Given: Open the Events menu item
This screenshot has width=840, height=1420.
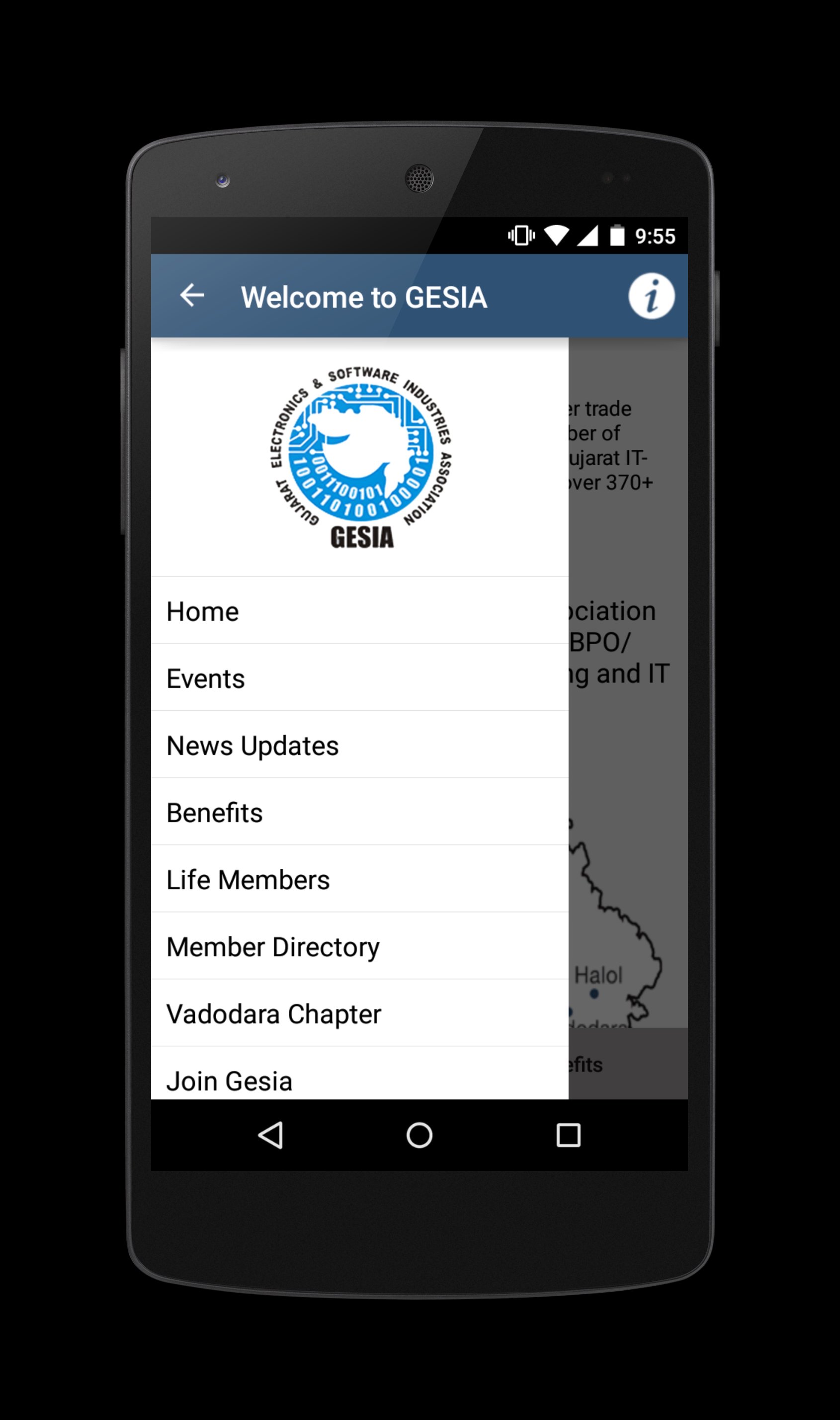Looking at the screenshot, I should (359, 678).
